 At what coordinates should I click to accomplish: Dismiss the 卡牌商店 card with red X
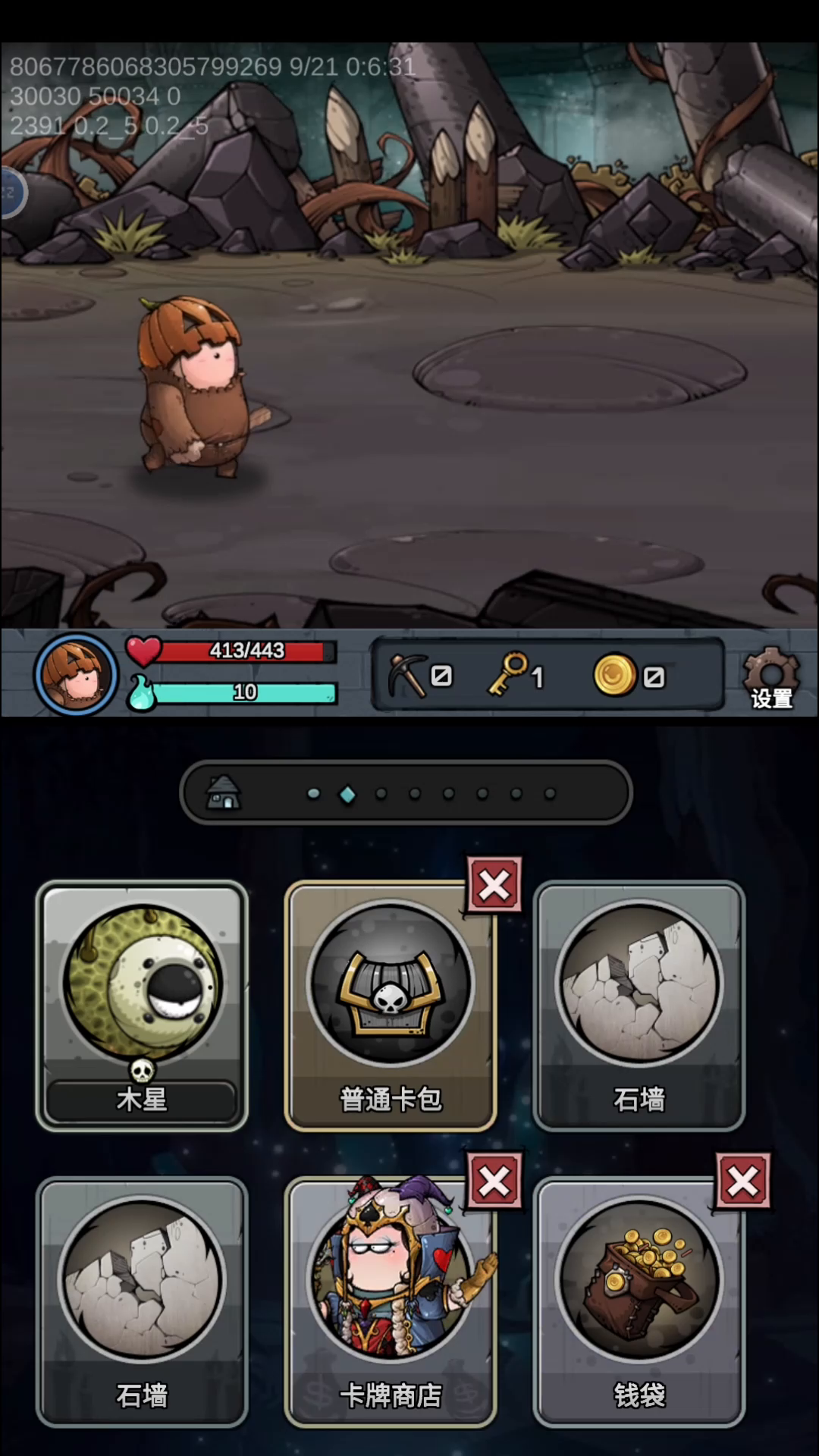[x=494, y=1181]
